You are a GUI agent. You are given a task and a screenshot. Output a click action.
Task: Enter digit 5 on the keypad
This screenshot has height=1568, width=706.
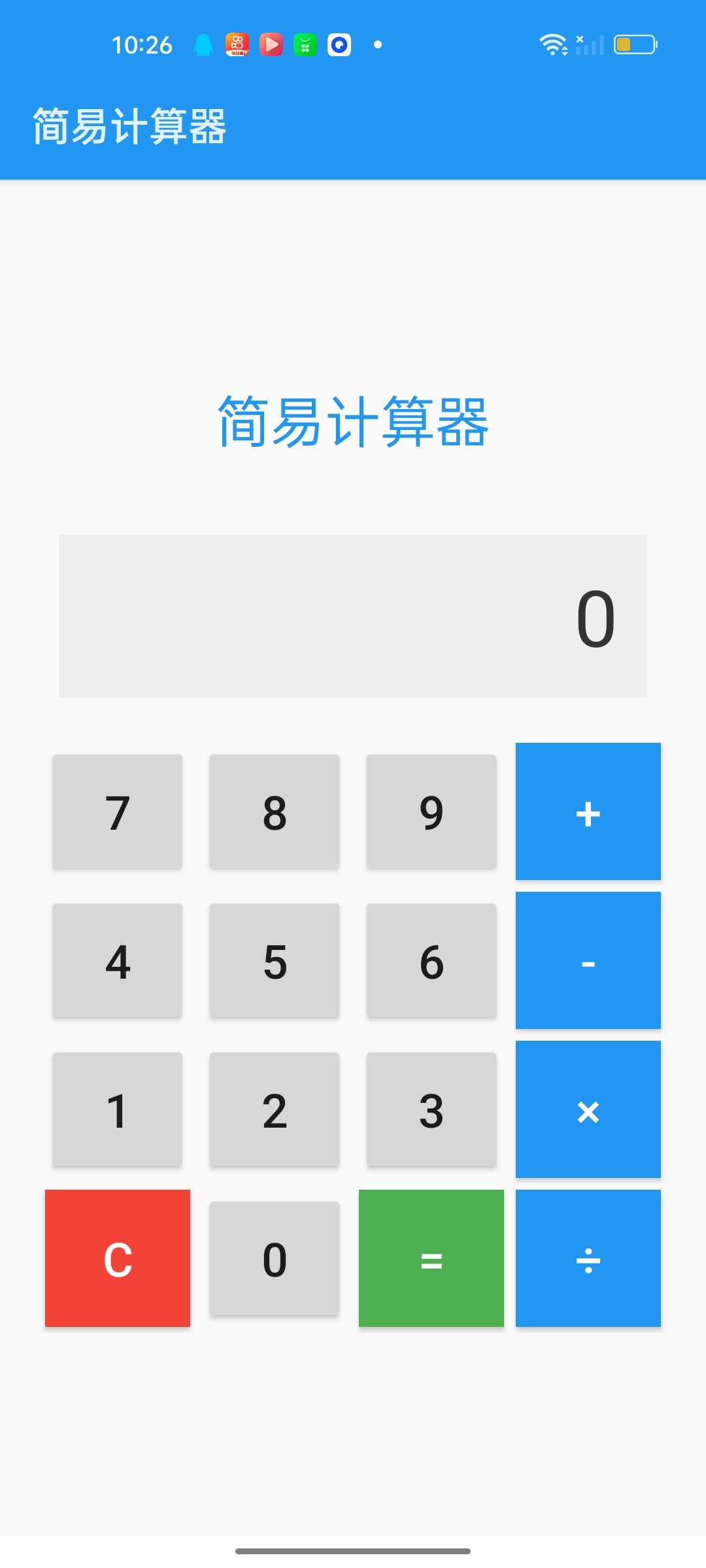[x=275, y=961]
